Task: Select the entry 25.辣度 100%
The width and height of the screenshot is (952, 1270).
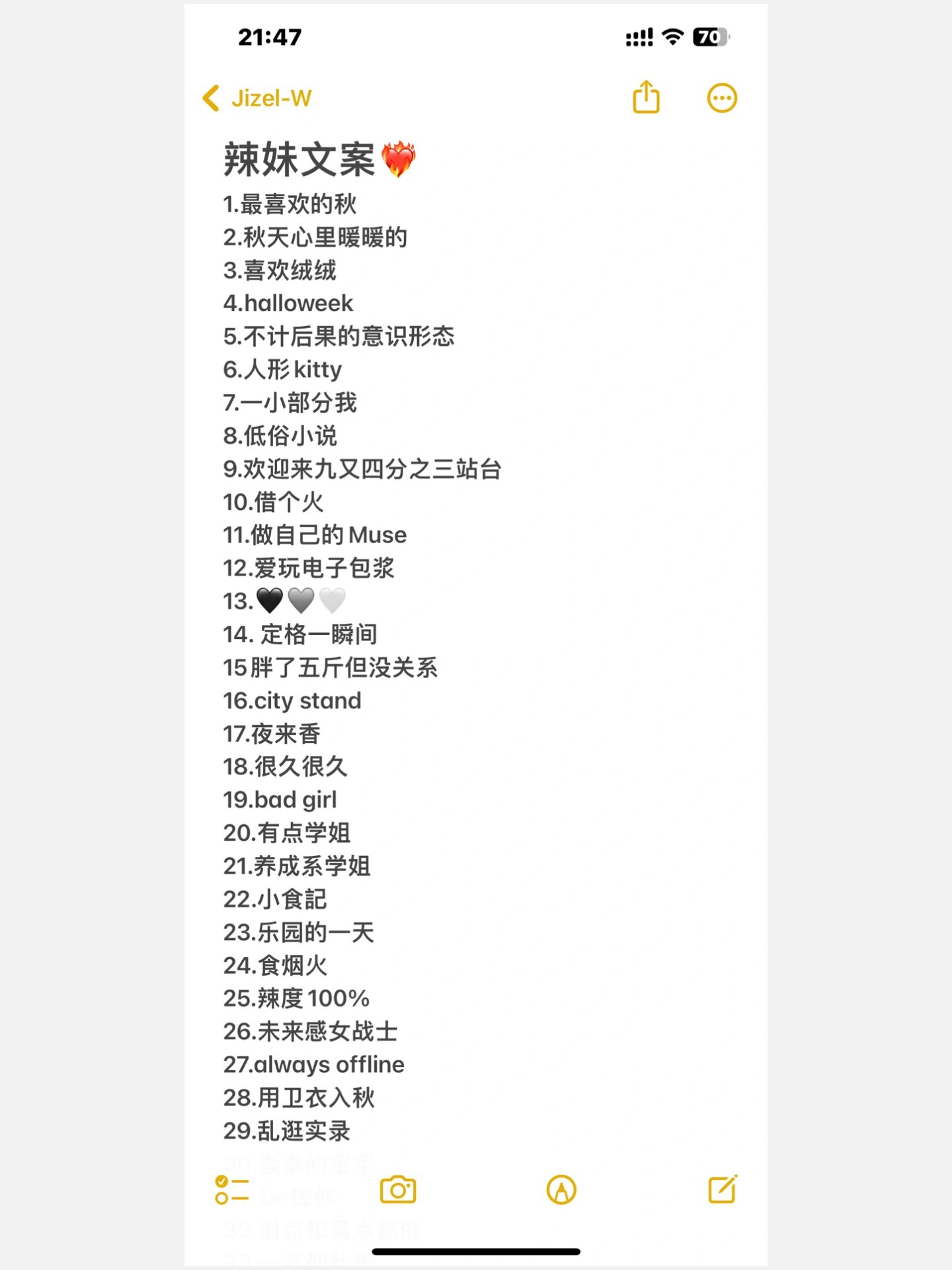Action: pyautogui.click(x=296, y=999)
